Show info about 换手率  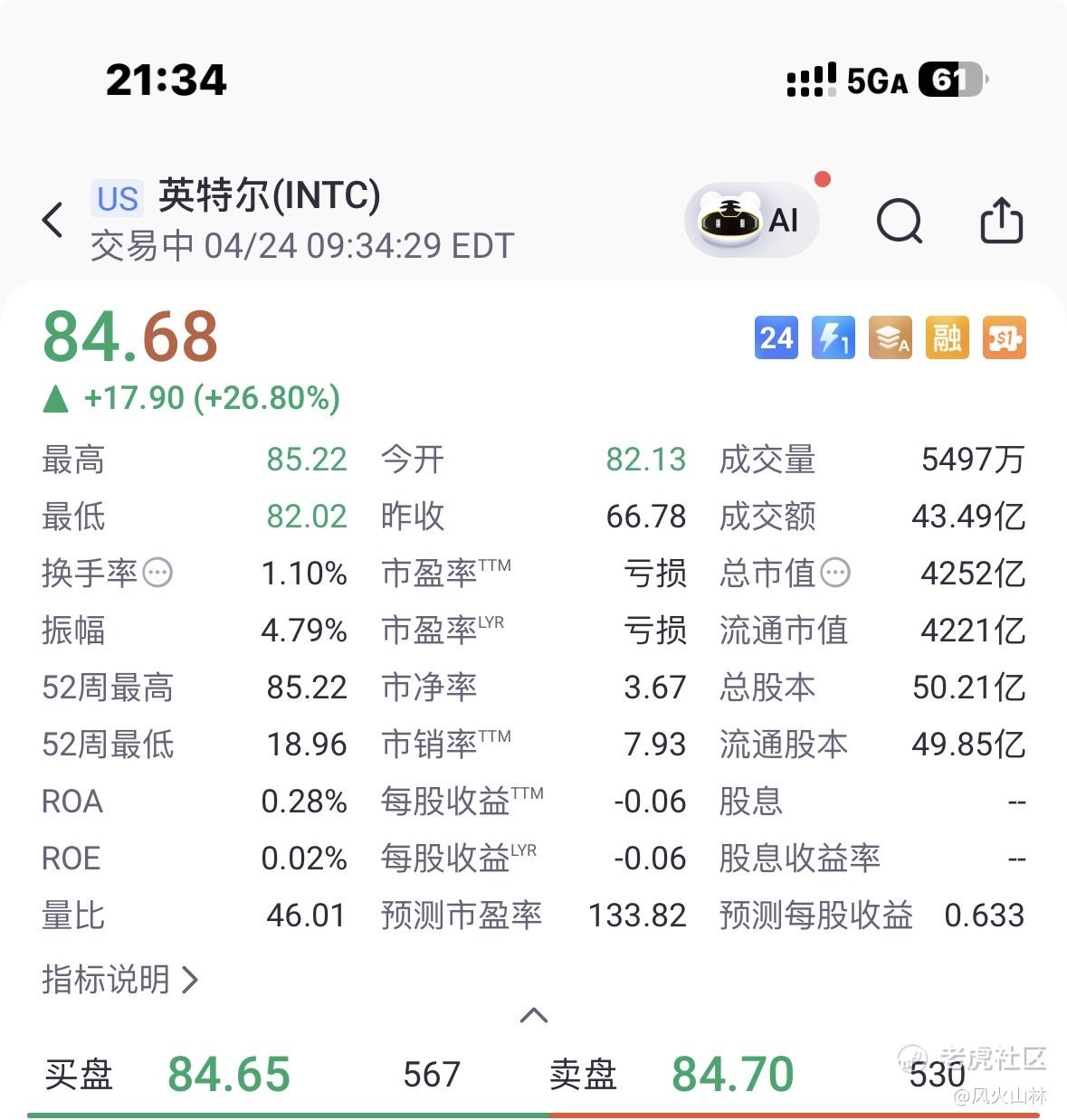tap(157, 573)
